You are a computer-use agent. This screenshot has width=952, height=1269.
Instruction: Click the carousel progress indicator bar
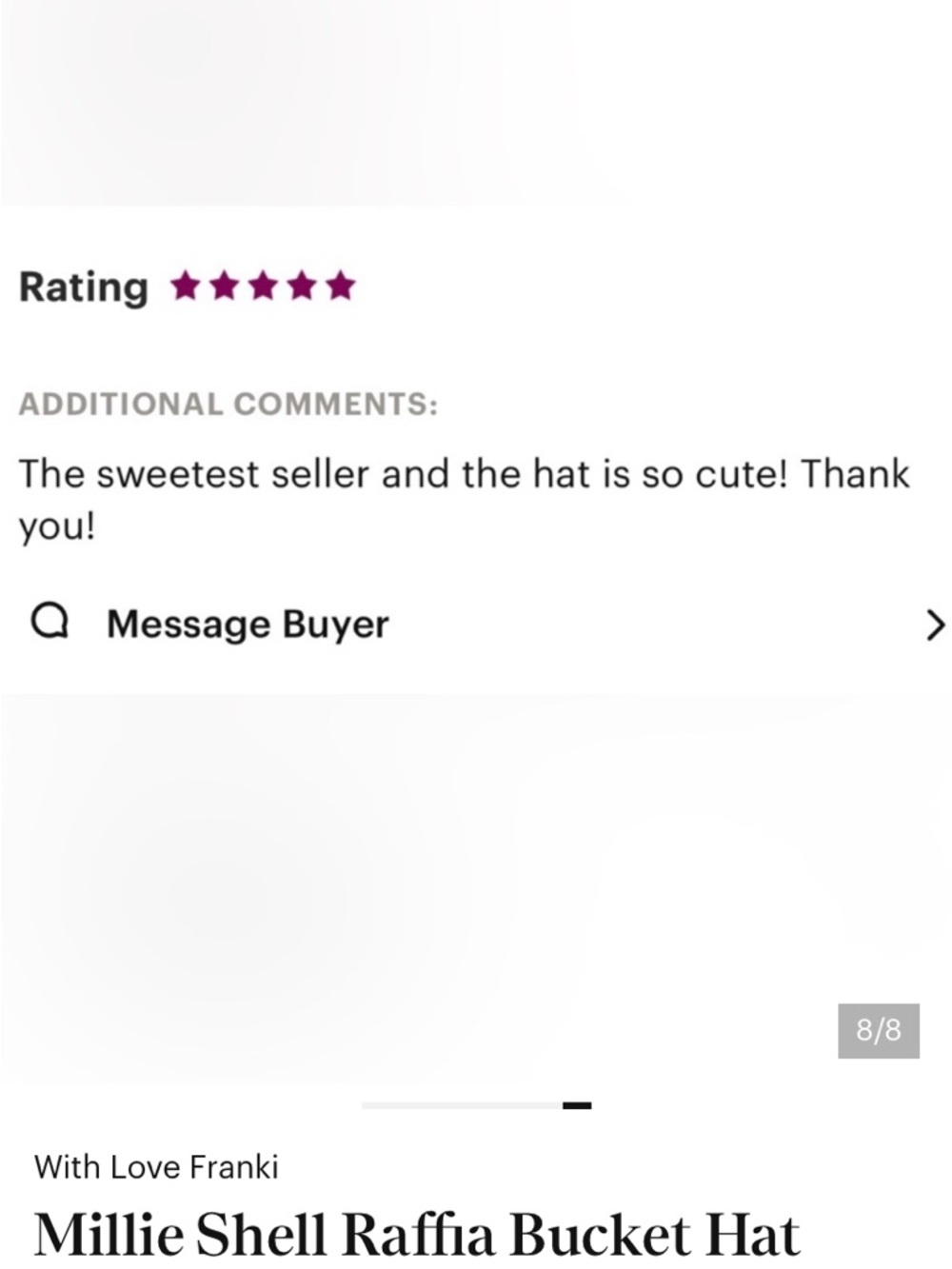click(476, 1105)
